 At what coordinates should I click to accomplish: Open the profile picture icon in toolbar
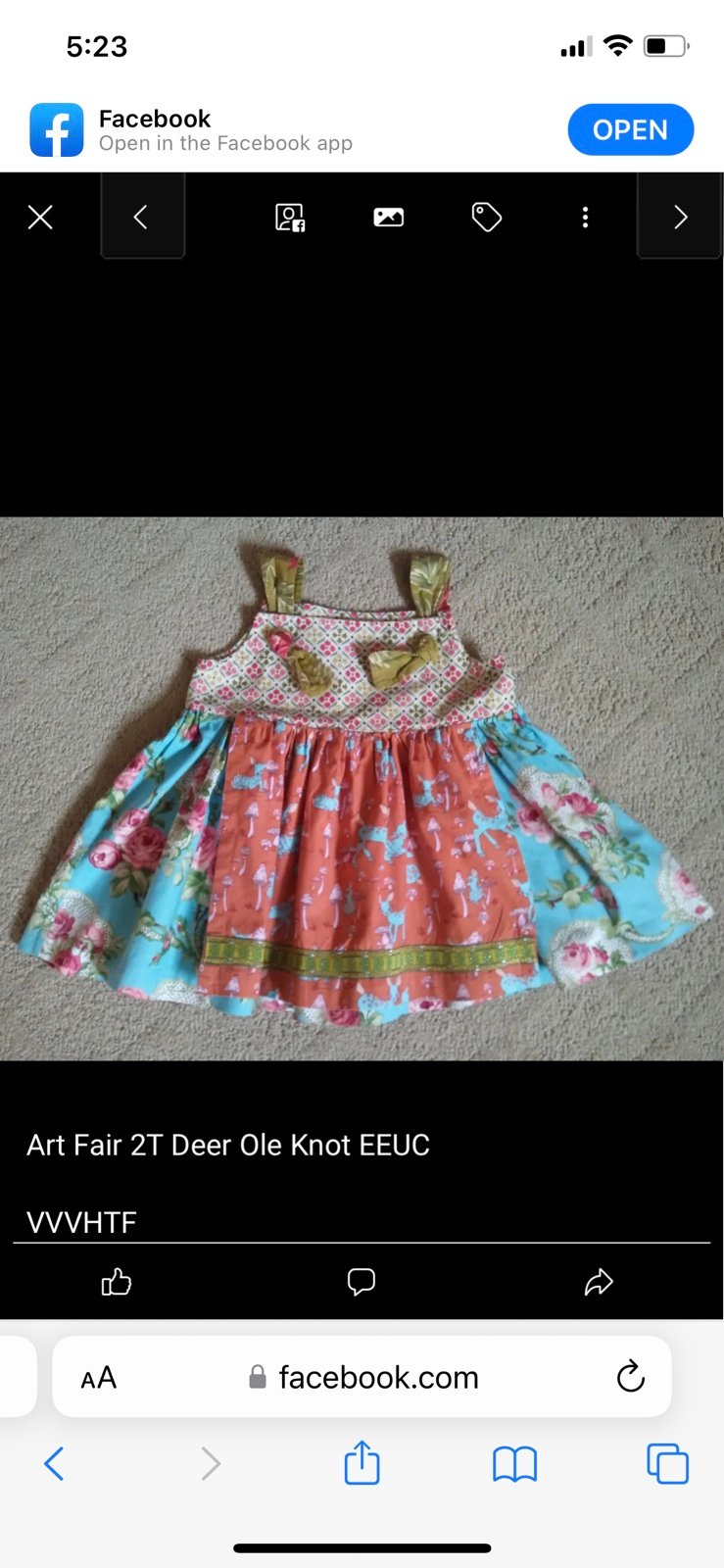pos(290,218)
